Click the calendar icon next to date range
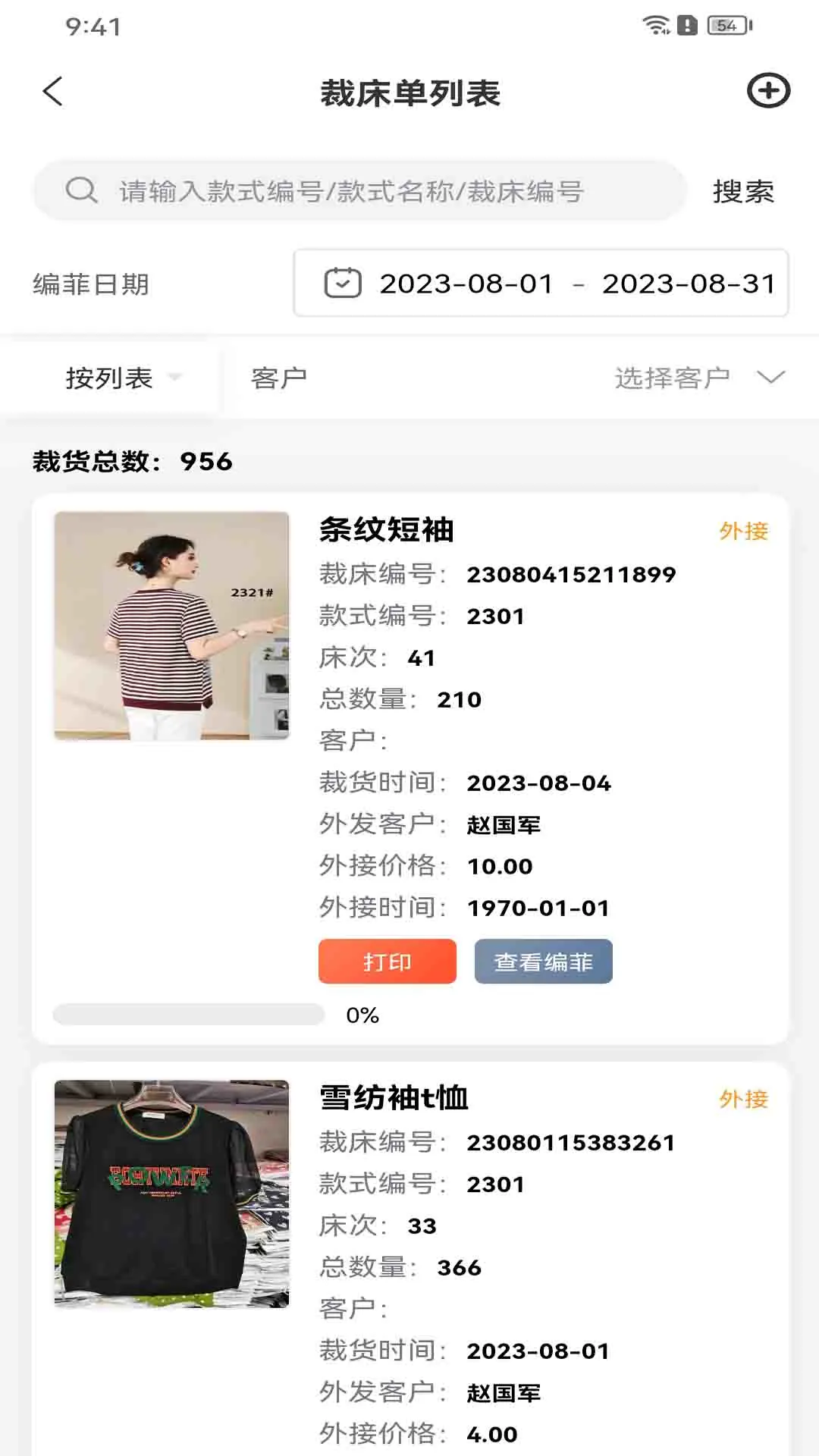This screenshot has height=1456, width=819. (343, 284)
